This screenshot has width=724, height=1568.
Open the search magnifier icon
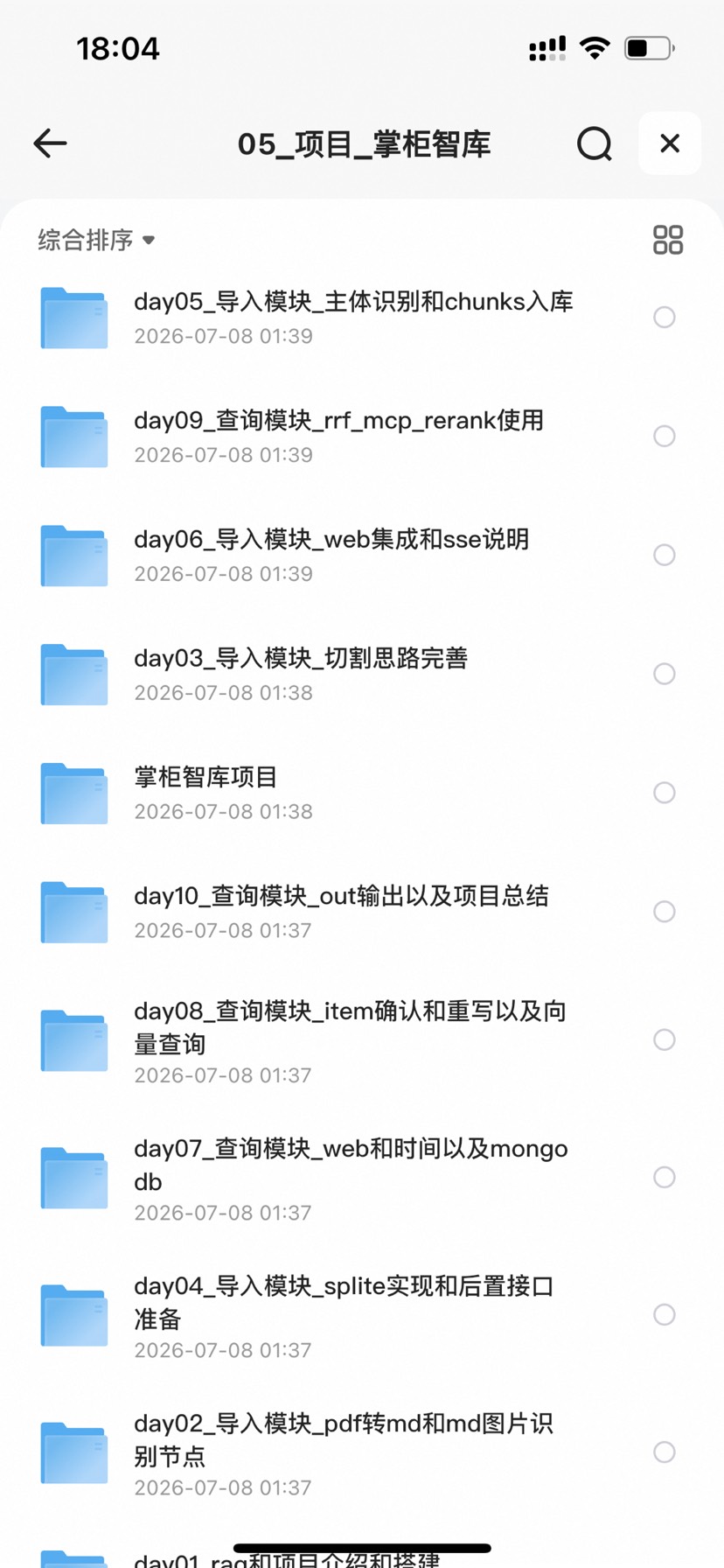pyautogui.click(x=595, y=143)
